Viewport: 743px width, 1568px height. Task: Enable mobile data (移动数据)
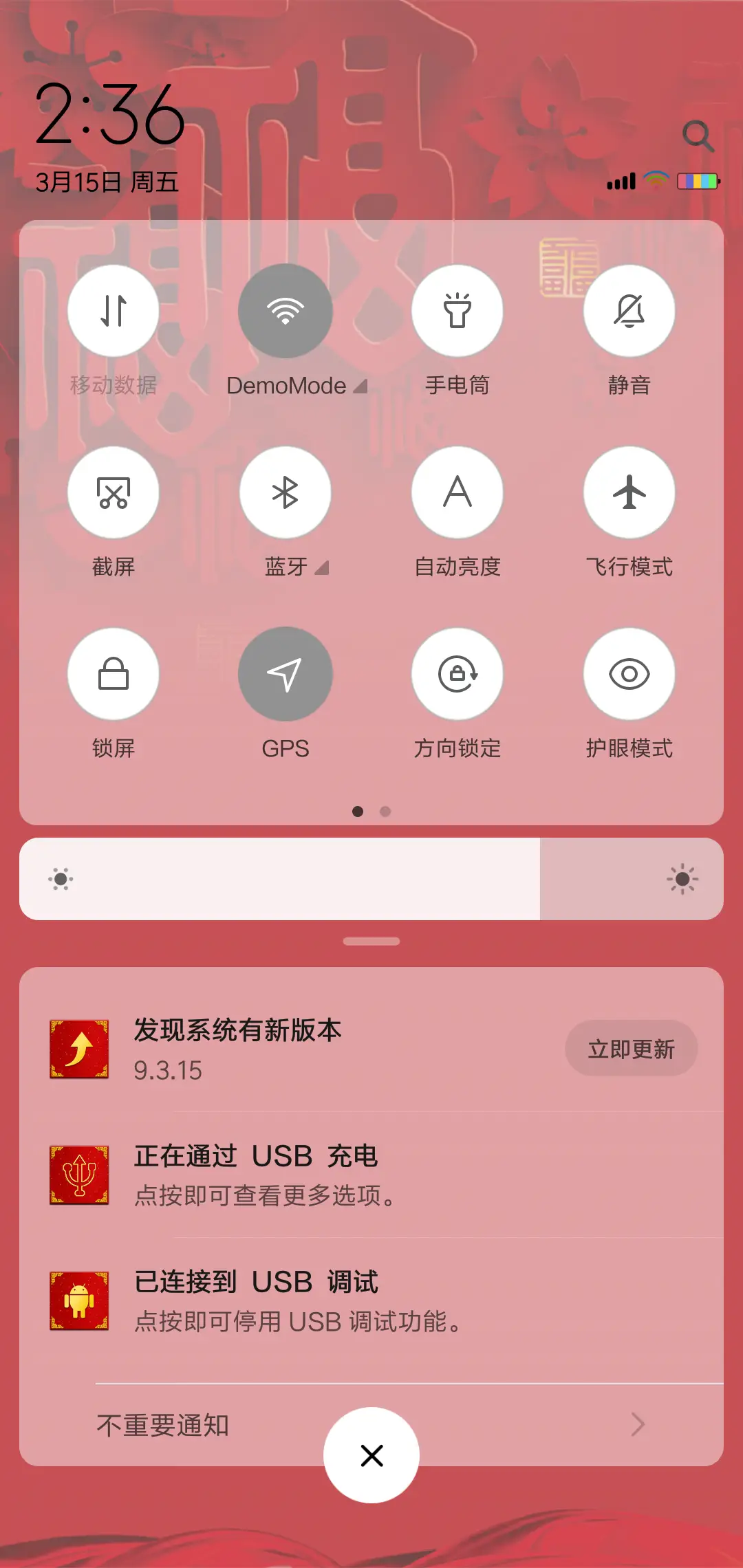(114, 311)
